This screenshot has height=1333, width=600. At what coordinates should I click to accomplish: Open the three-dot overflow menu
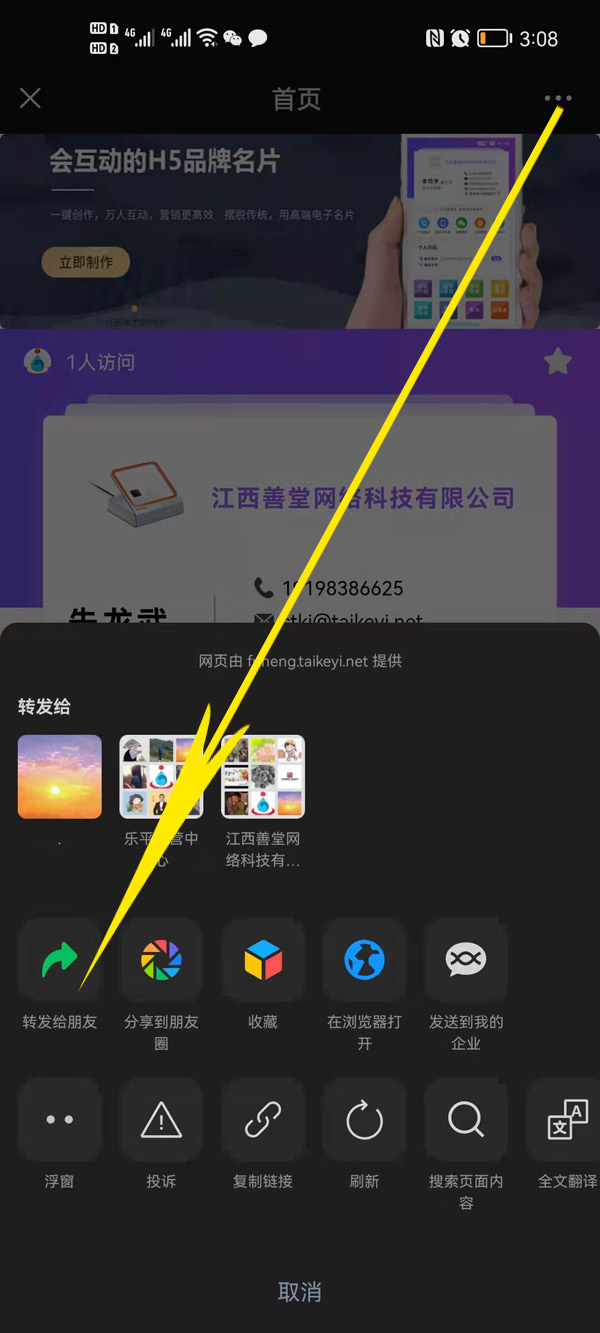[557, 98]
